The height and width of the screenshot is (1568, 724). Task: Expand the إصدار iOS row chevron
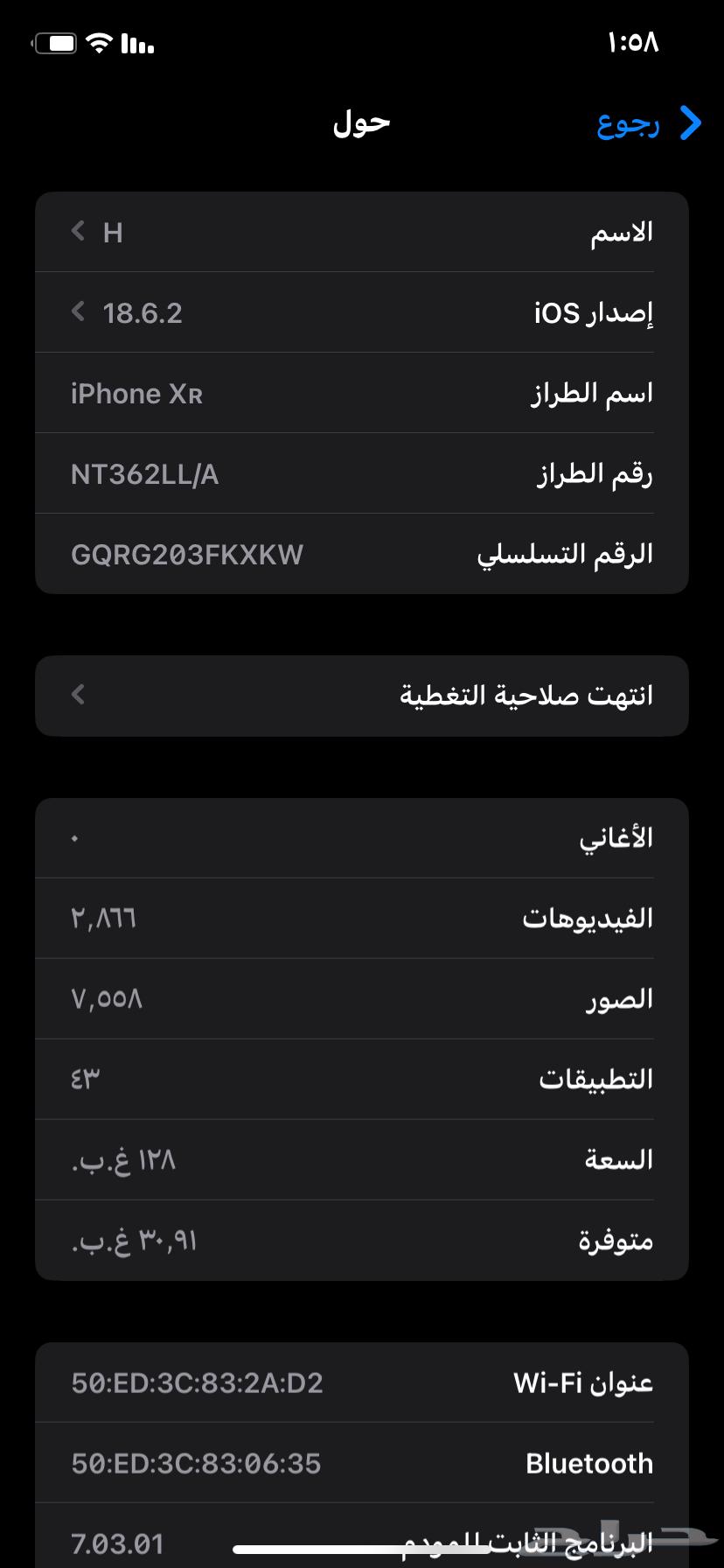(78, 311)
